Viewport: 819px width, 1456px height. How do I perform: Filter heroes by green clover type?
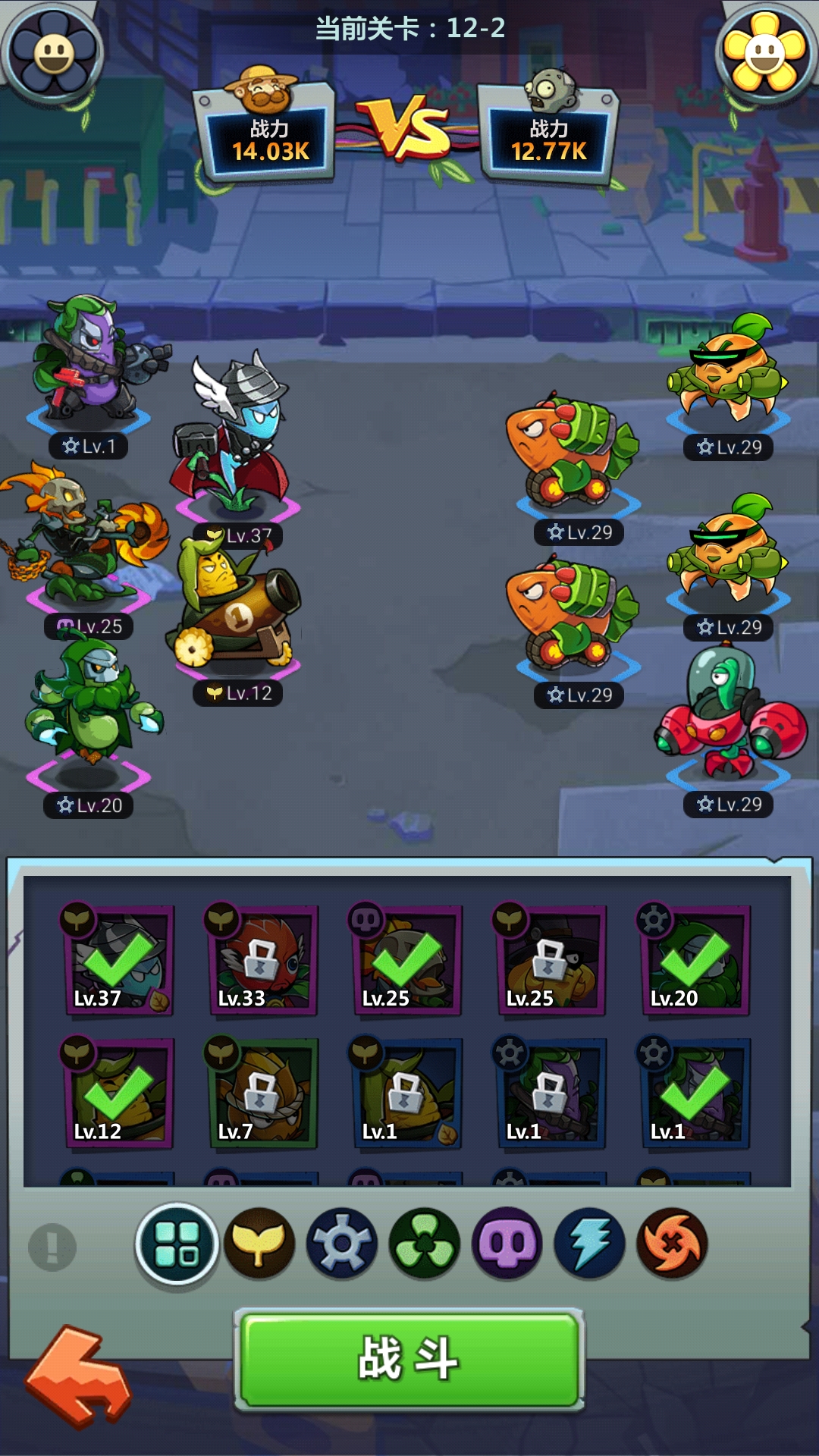425,1244
